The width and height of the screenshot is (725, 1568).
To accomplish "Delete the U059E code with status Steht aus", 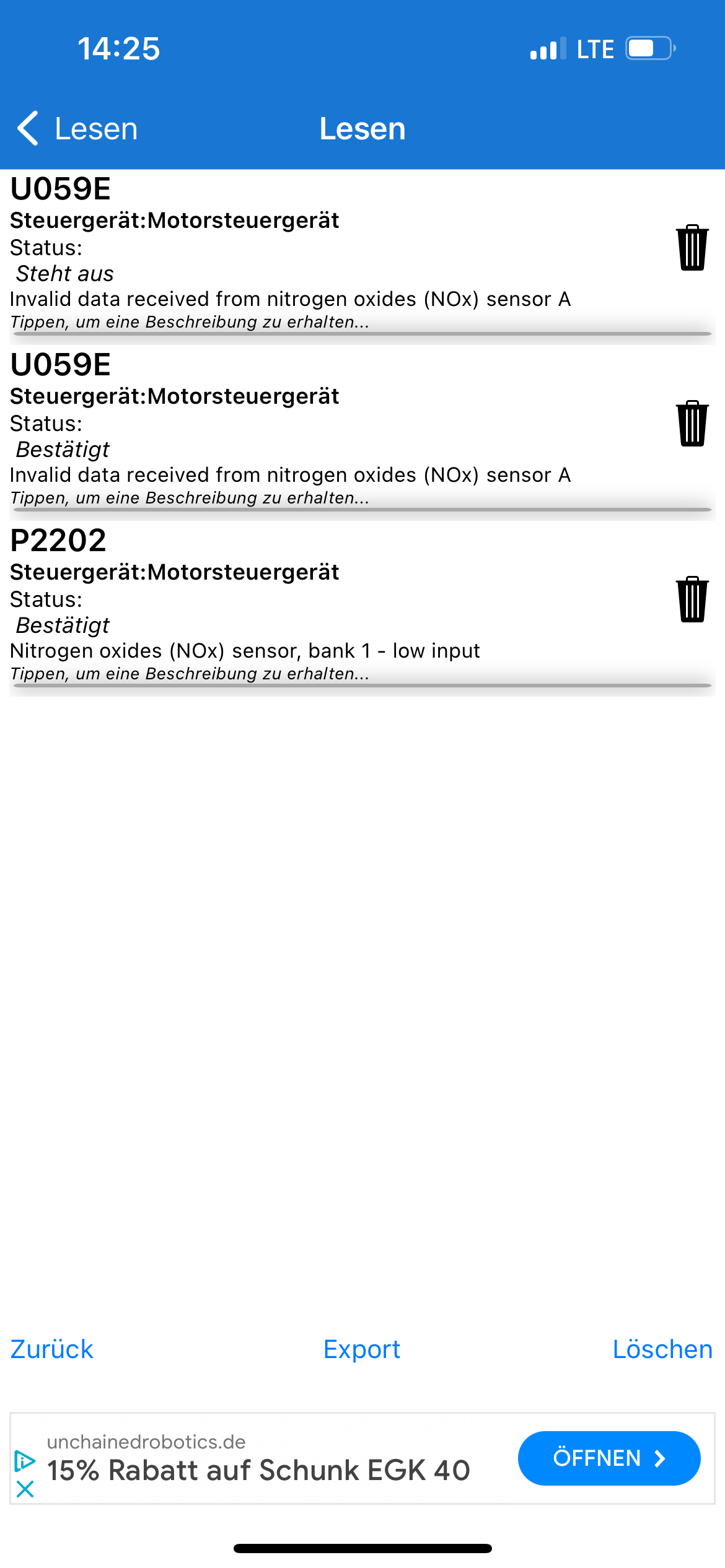I will click(x=692, y=248).
